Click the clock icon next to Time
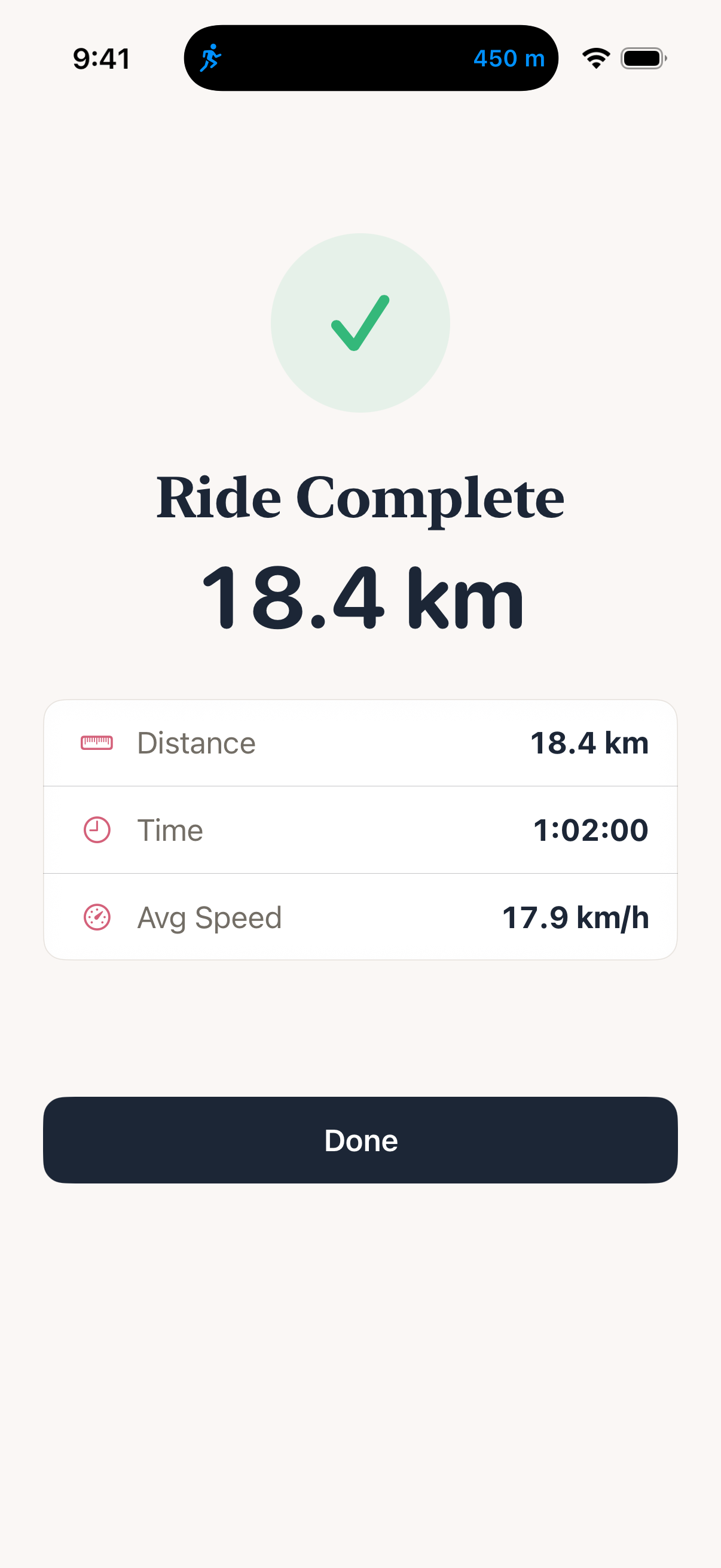The image size is (721, 1568). coord(96,829)
